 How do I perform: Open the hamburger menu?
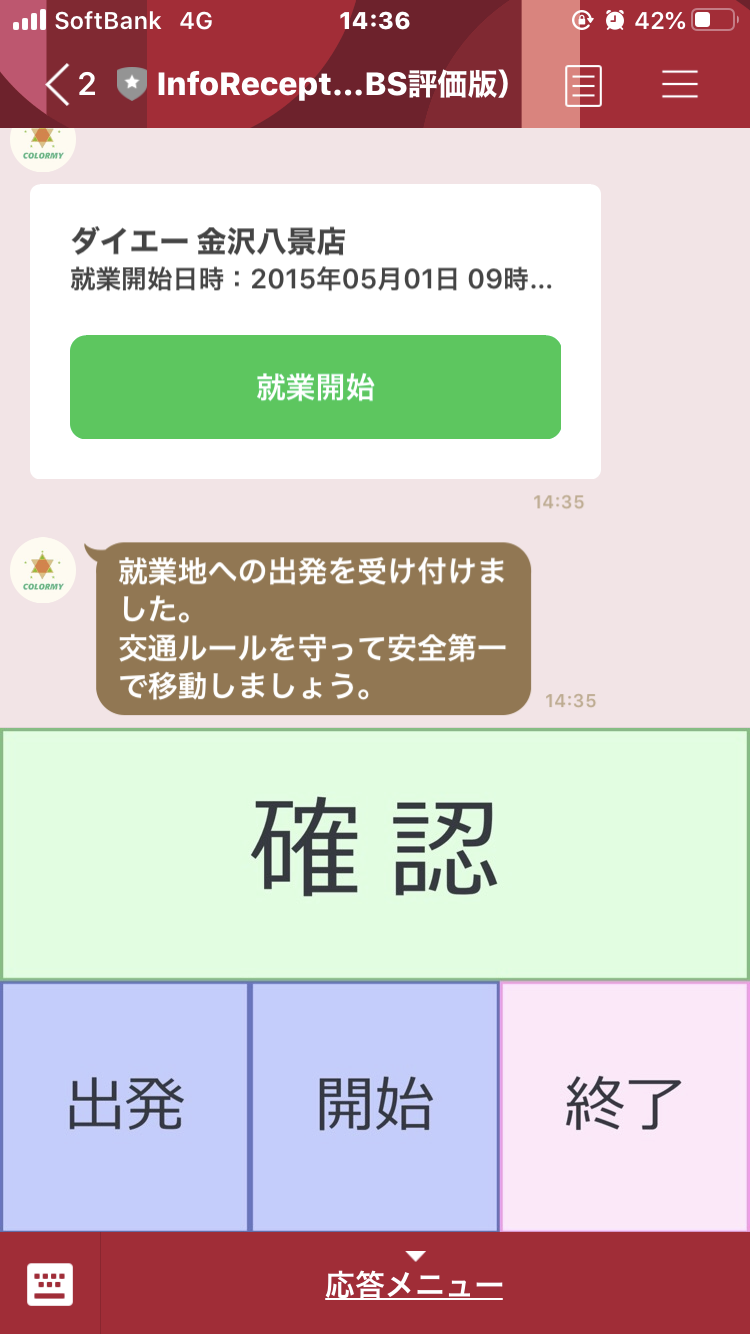click(679, 85)
